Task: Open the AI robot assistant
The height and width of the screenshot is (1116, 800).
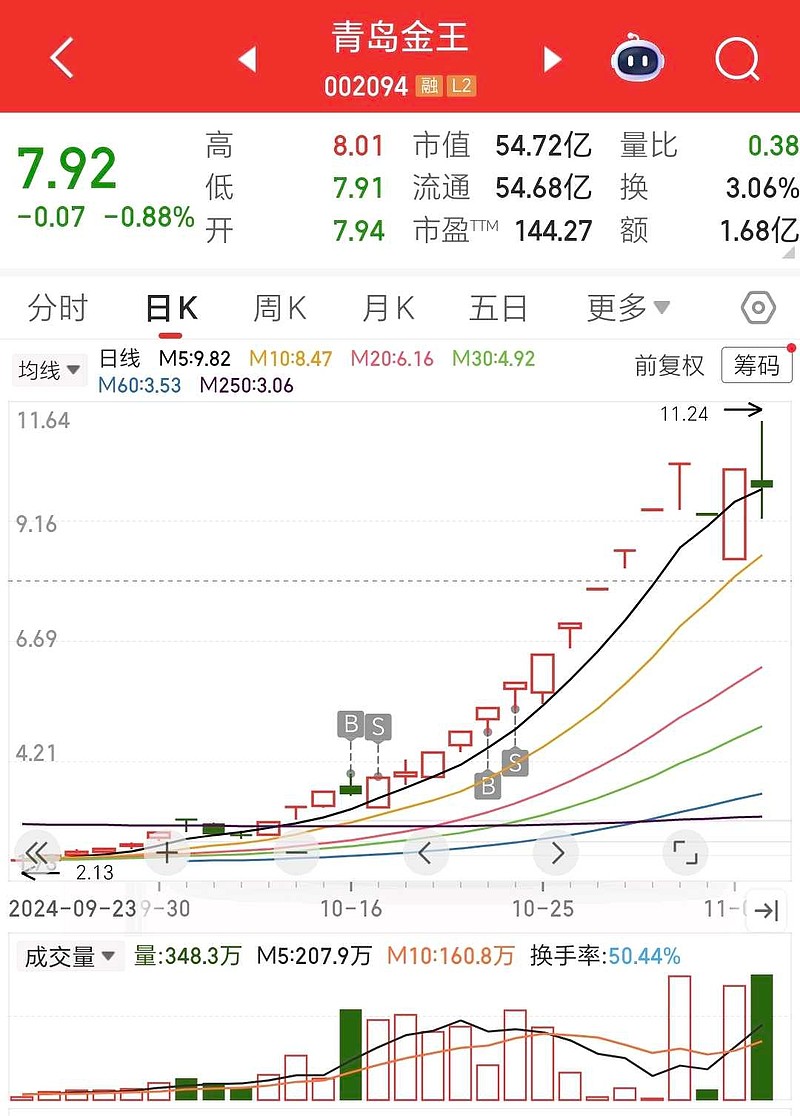Action: [x=638, y=58]
